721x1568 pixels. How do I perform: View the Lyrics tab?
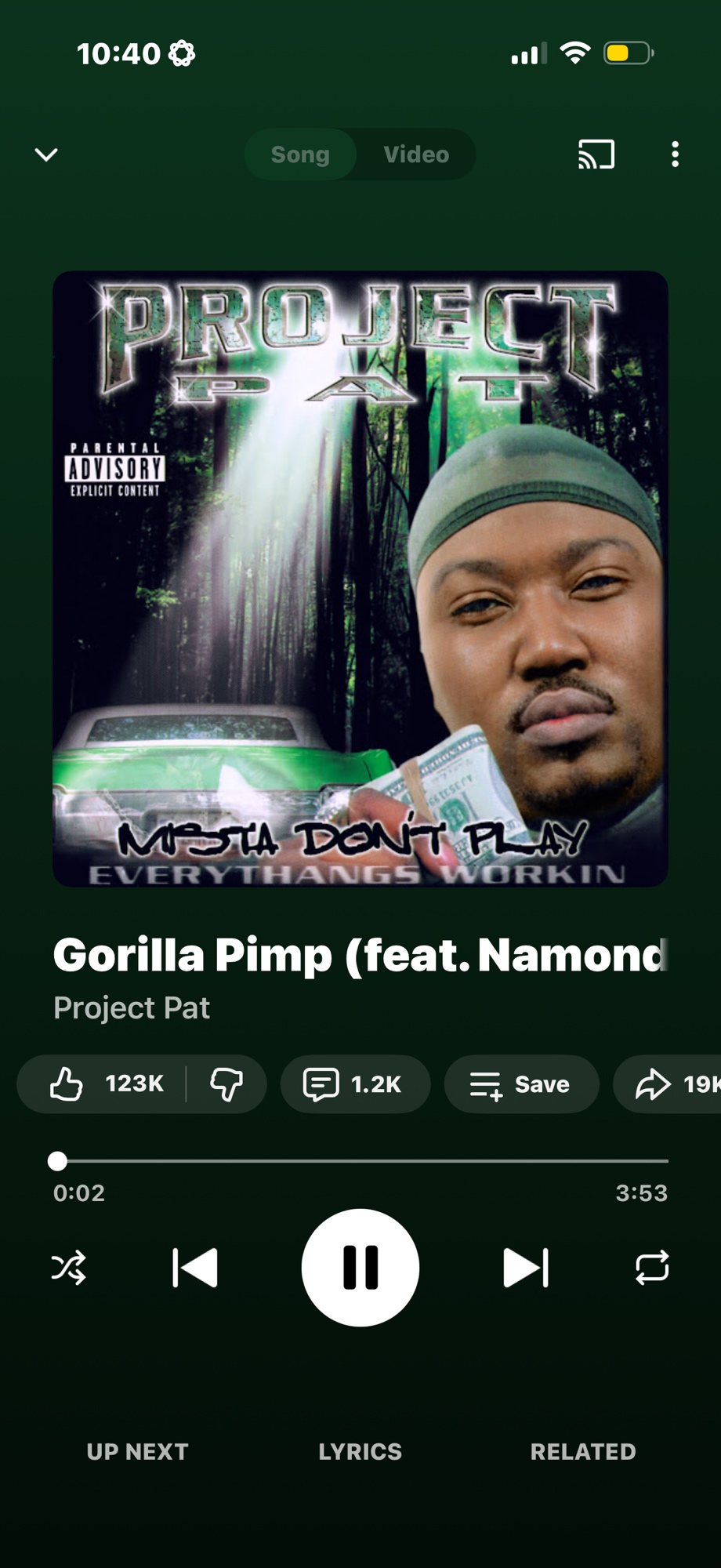[360, 1452]
